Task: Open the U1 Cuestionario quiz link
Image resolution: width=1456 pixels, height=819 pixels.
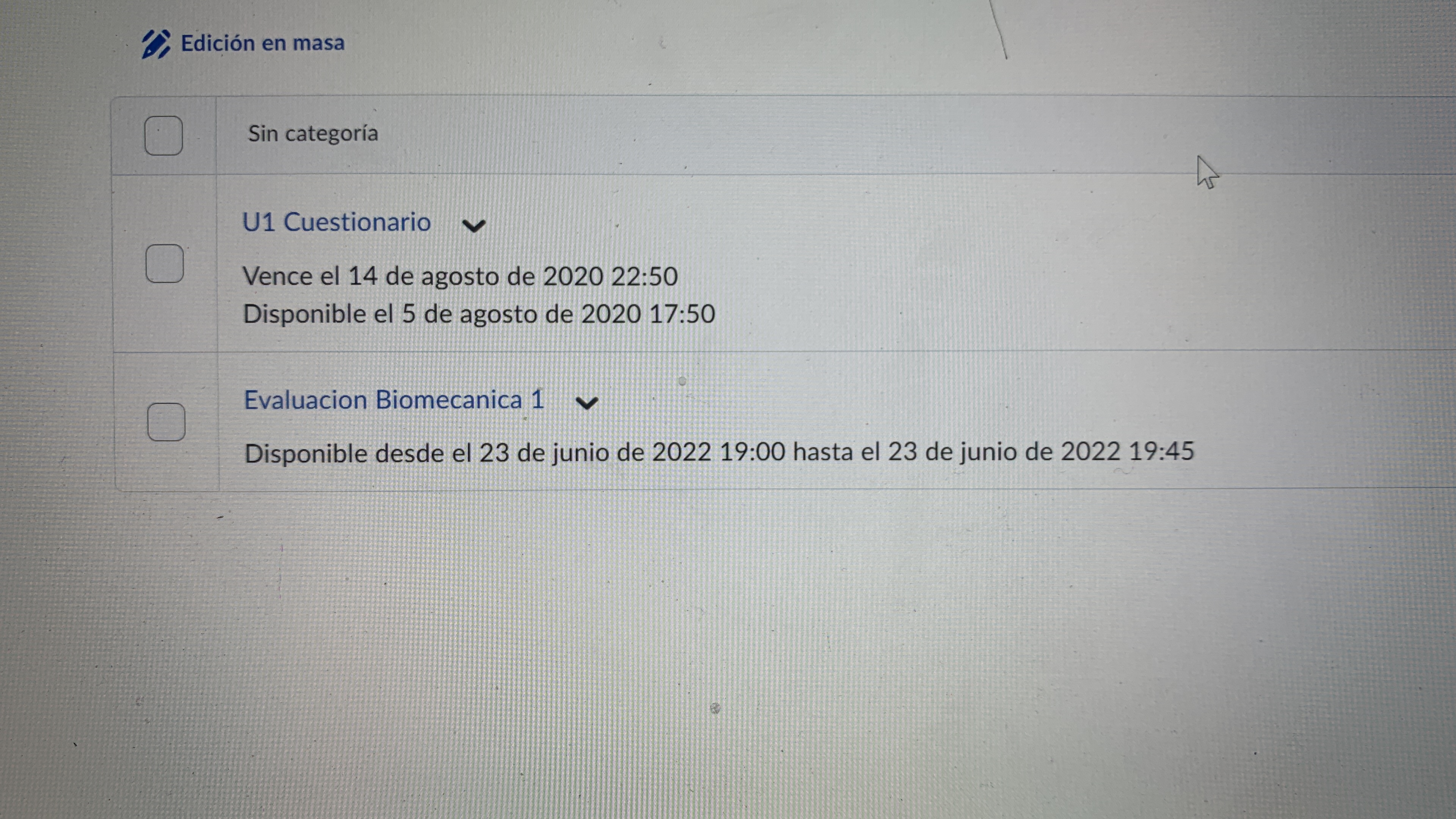Action: (x=336, y=222)
